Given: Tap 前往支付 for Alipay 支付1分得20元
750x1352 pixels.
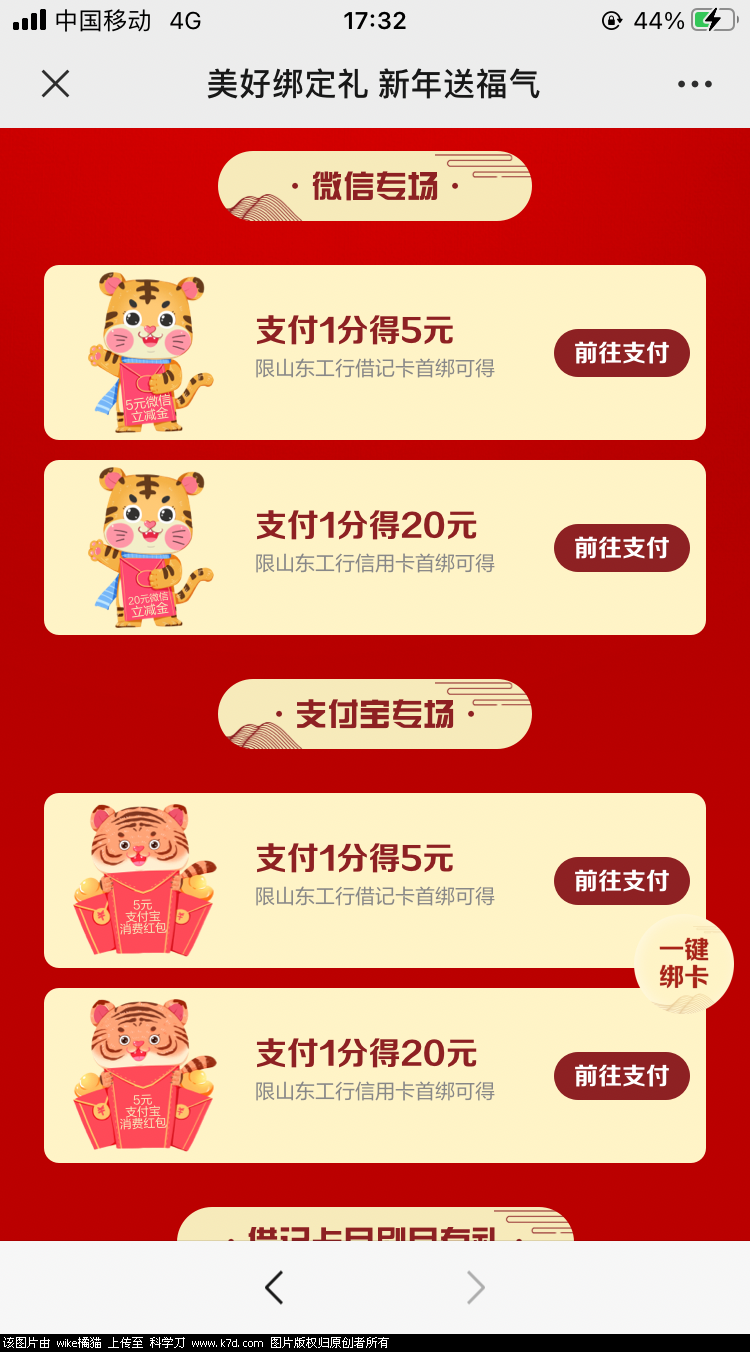Looking at the screenshot, I should tap(621, 1076).
